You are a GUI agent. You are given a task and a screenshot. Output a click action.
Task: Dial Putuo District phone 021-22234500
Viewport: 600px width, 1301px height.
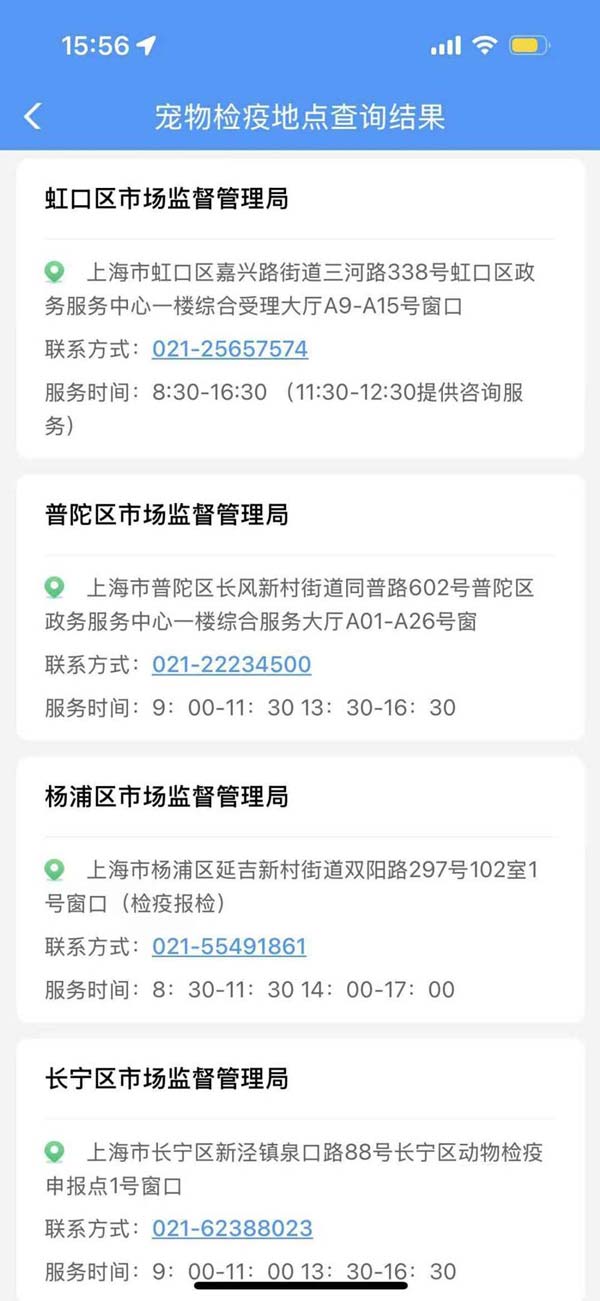point(231,664)
